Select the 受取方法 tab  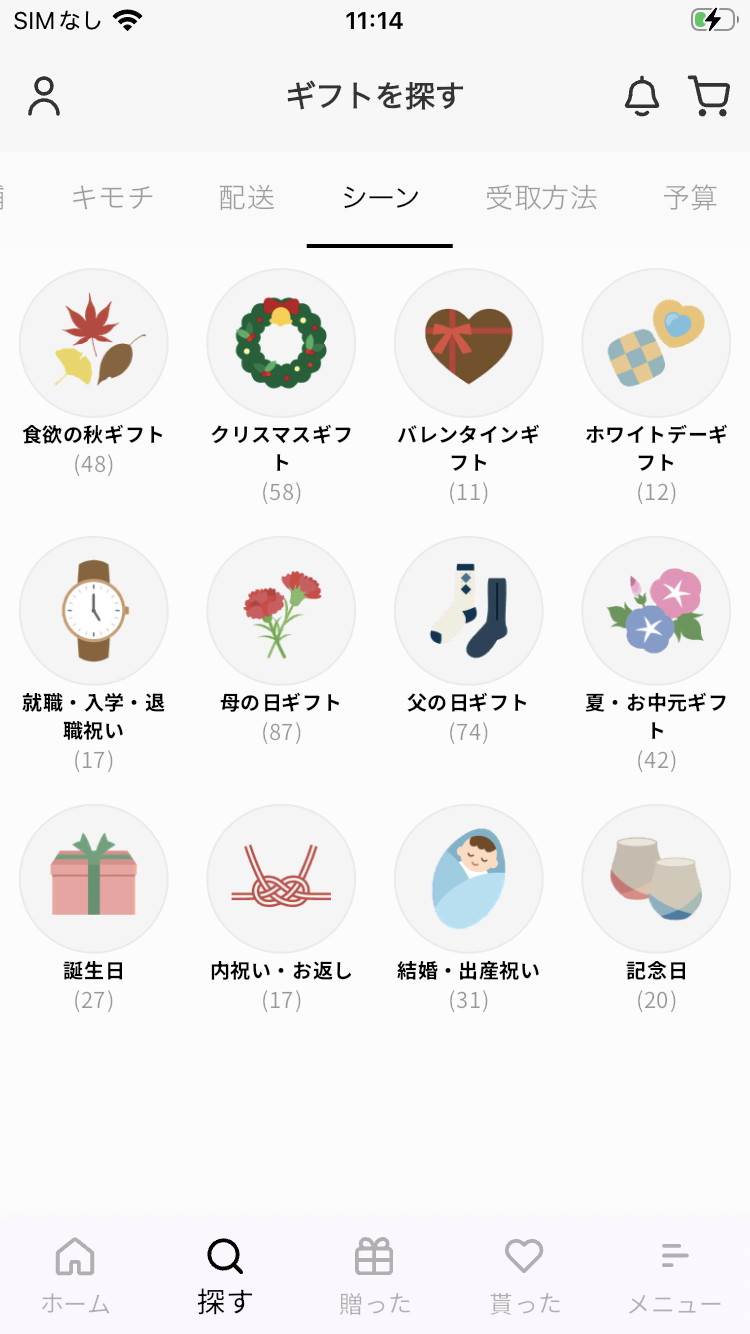point(541,197)
